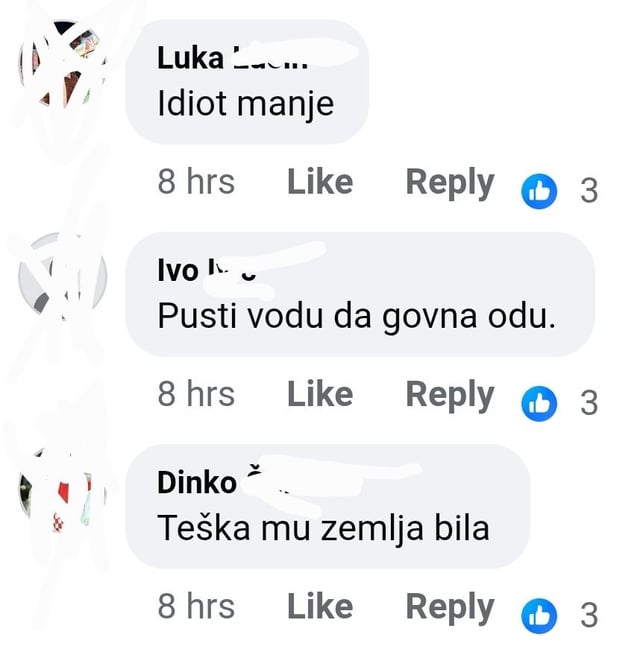The height and width of the screenshot is (646, 640).
Task: Open Dinko's profile from his name
Action: (197, 483)
